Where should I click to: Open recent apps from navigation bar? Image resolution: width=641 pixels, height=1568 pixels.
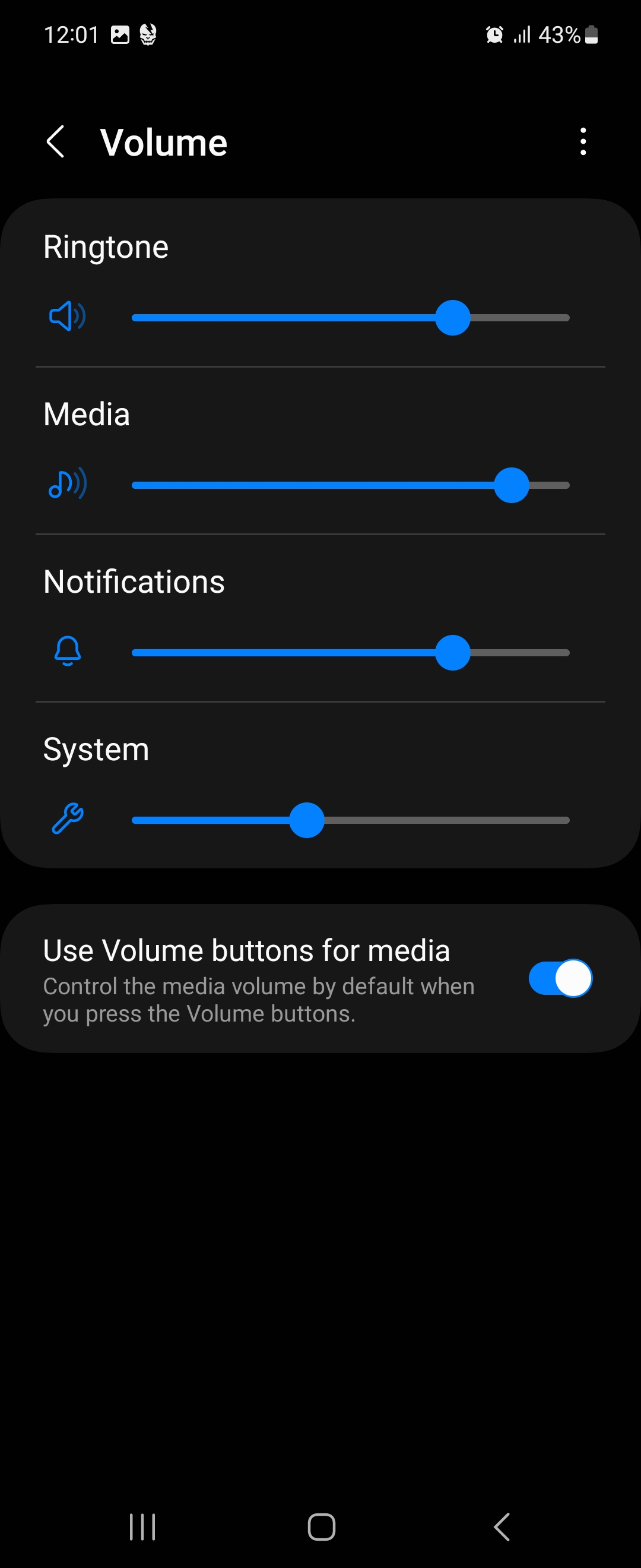(x=142, y=1526)
